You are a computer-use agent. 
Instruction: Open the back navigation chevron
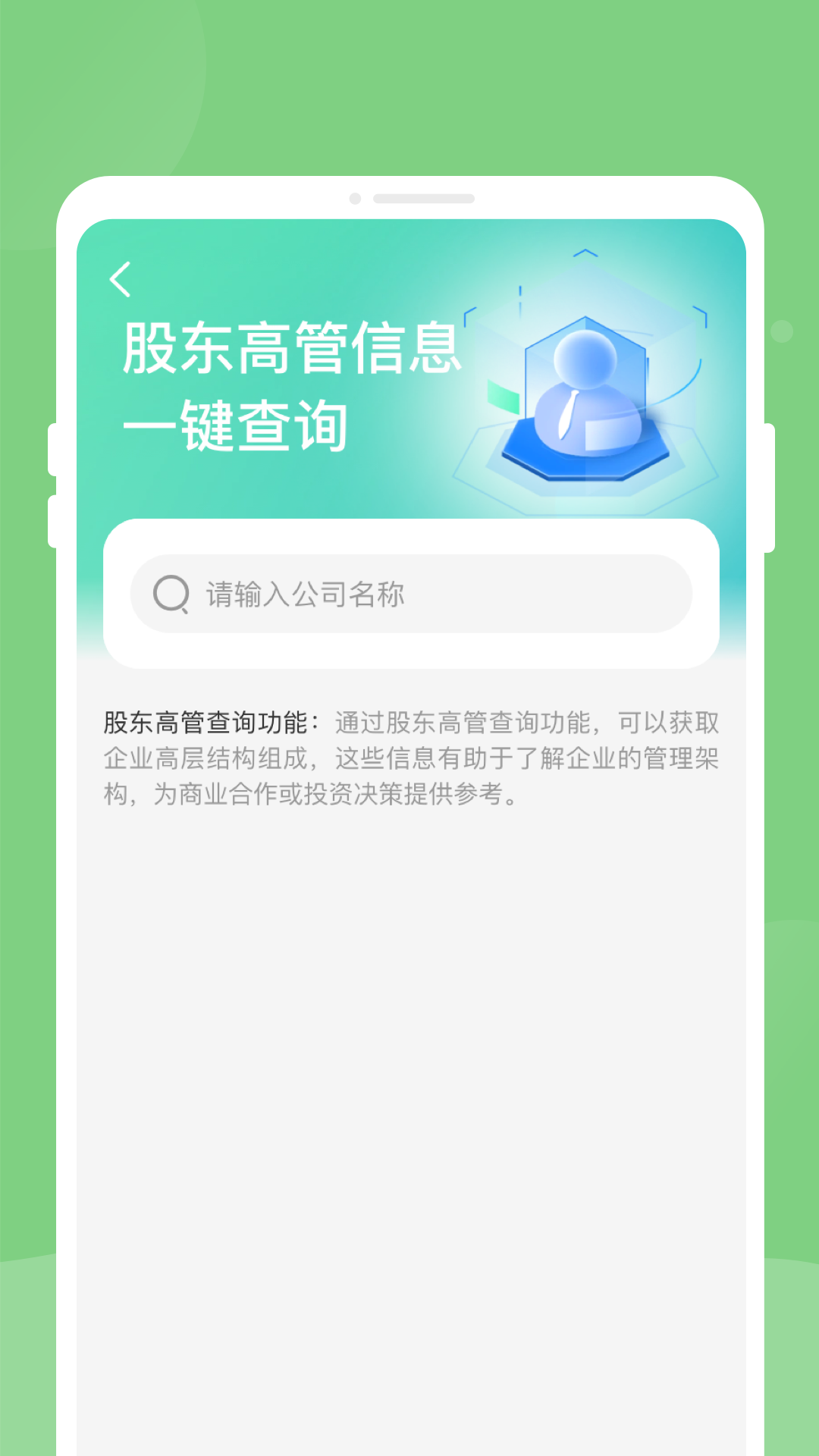pos(120,279)
